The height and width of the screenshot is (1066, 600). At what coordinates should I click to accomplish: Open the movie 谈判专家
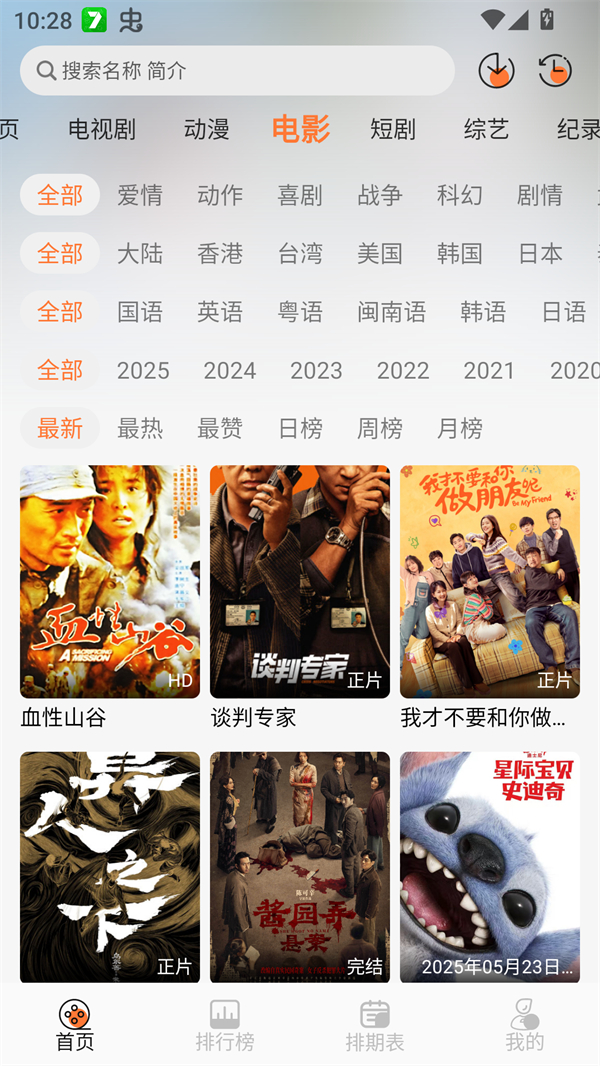[x=300, y=582]
